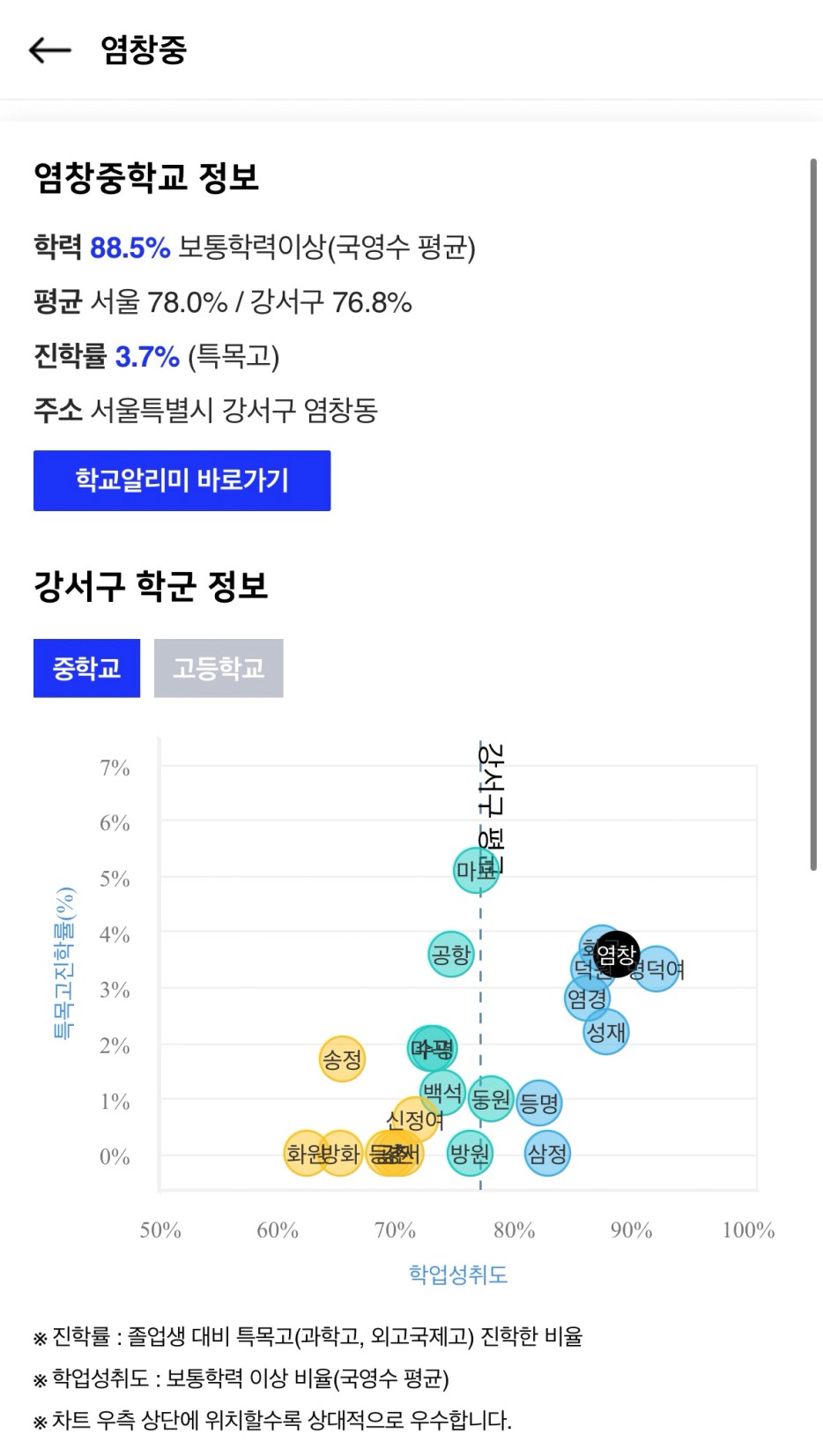Tap the 성재 bubble in the chart
Image resolution: width=823 pixels, height=1456 pixels.
pyautogui.click(x=606, y=1031)
